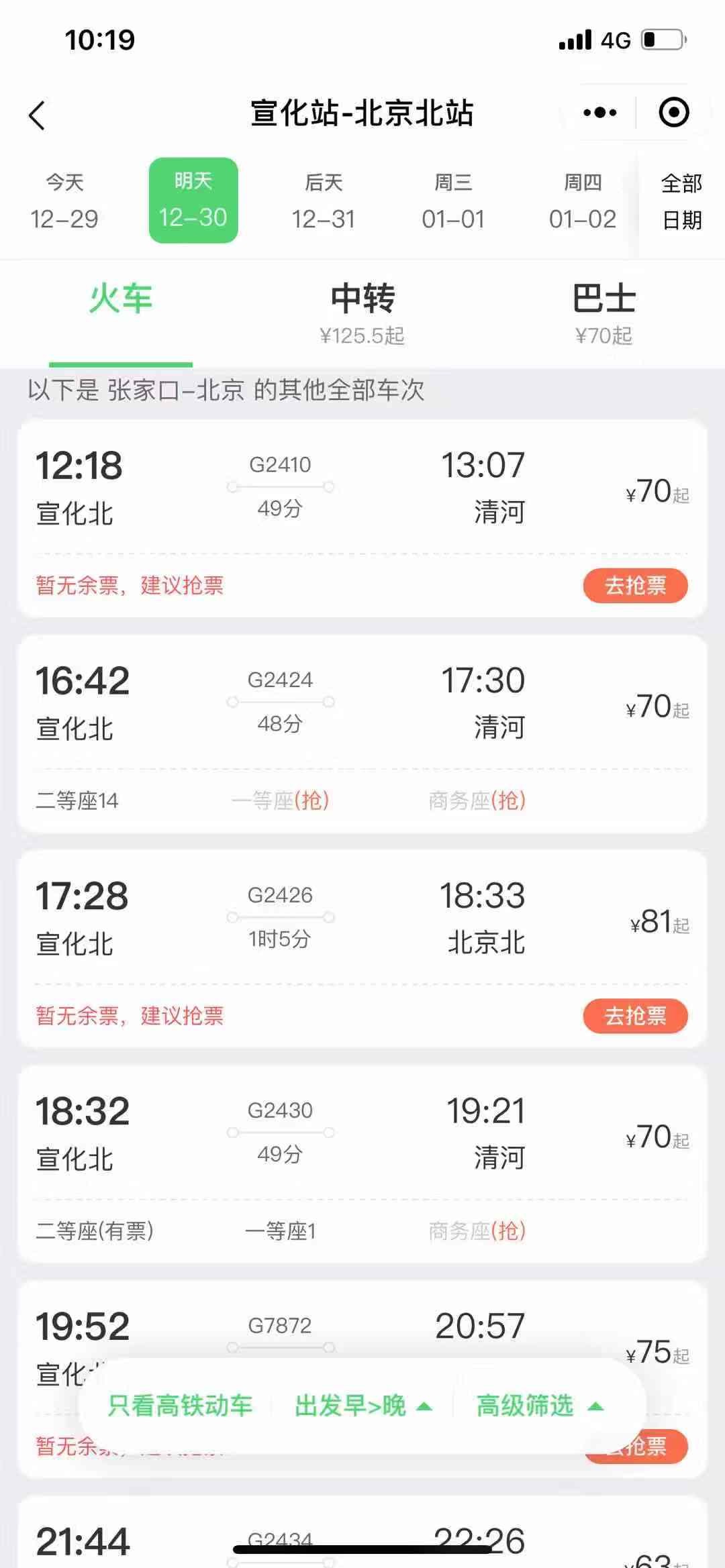Choose the day after tomorrow 12-31
This screenshot has height=1568, width=725.
click(324, 201)
